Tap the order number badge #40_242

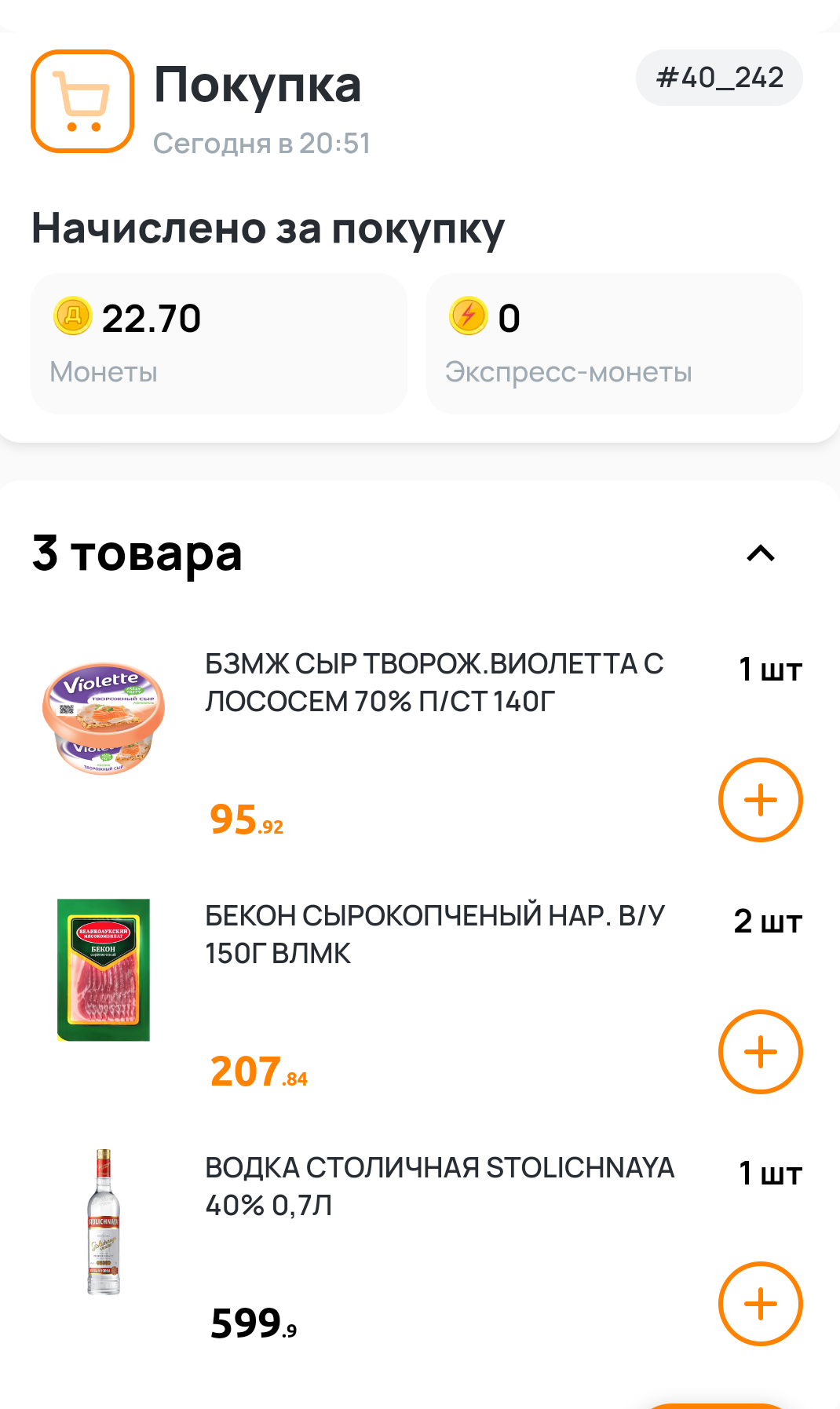point(719,76)
